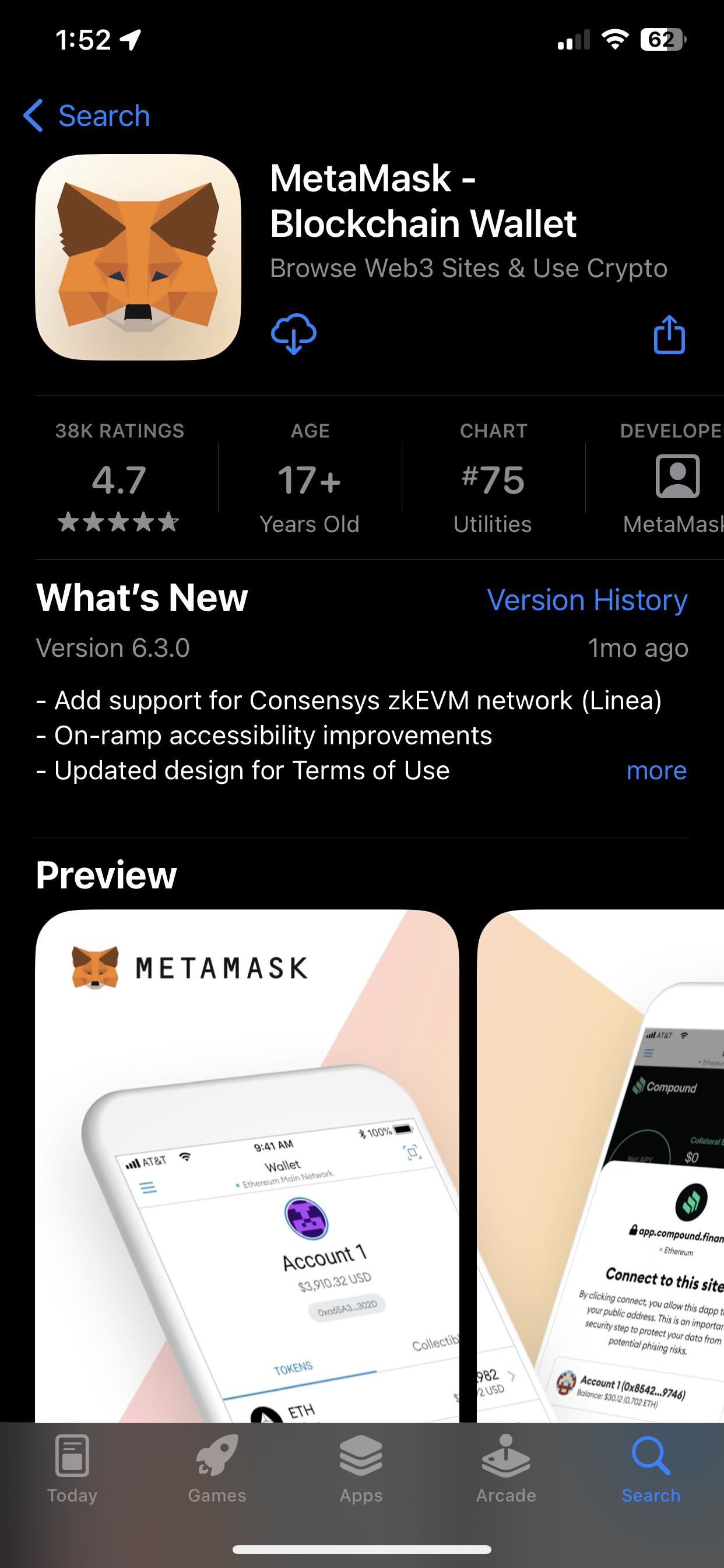
Task: Switch to the Apps tab
Action: pos(361,1468)
